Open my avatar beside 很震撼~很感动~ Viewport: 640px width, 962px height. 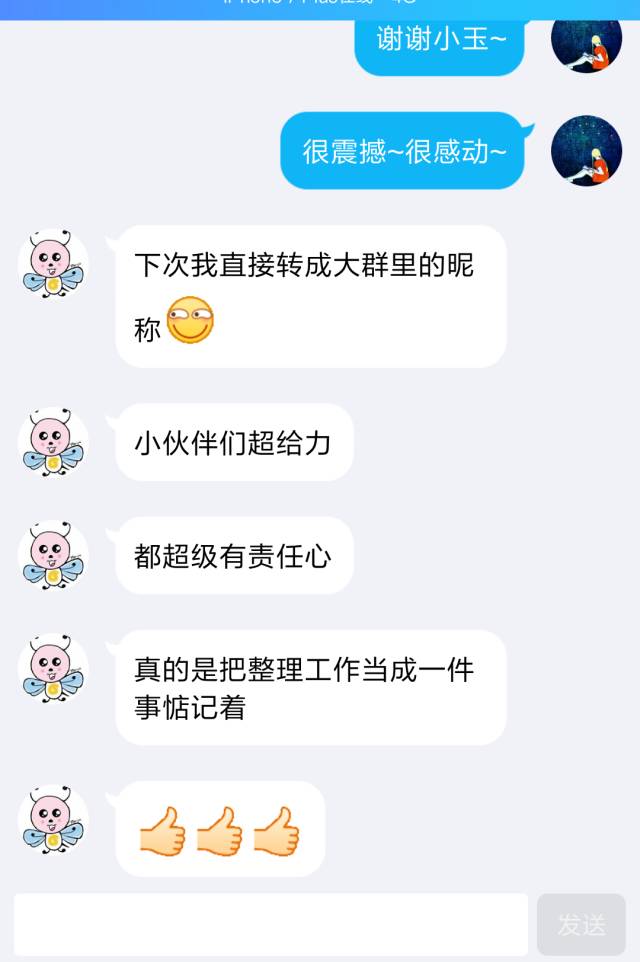pos(587,150)
